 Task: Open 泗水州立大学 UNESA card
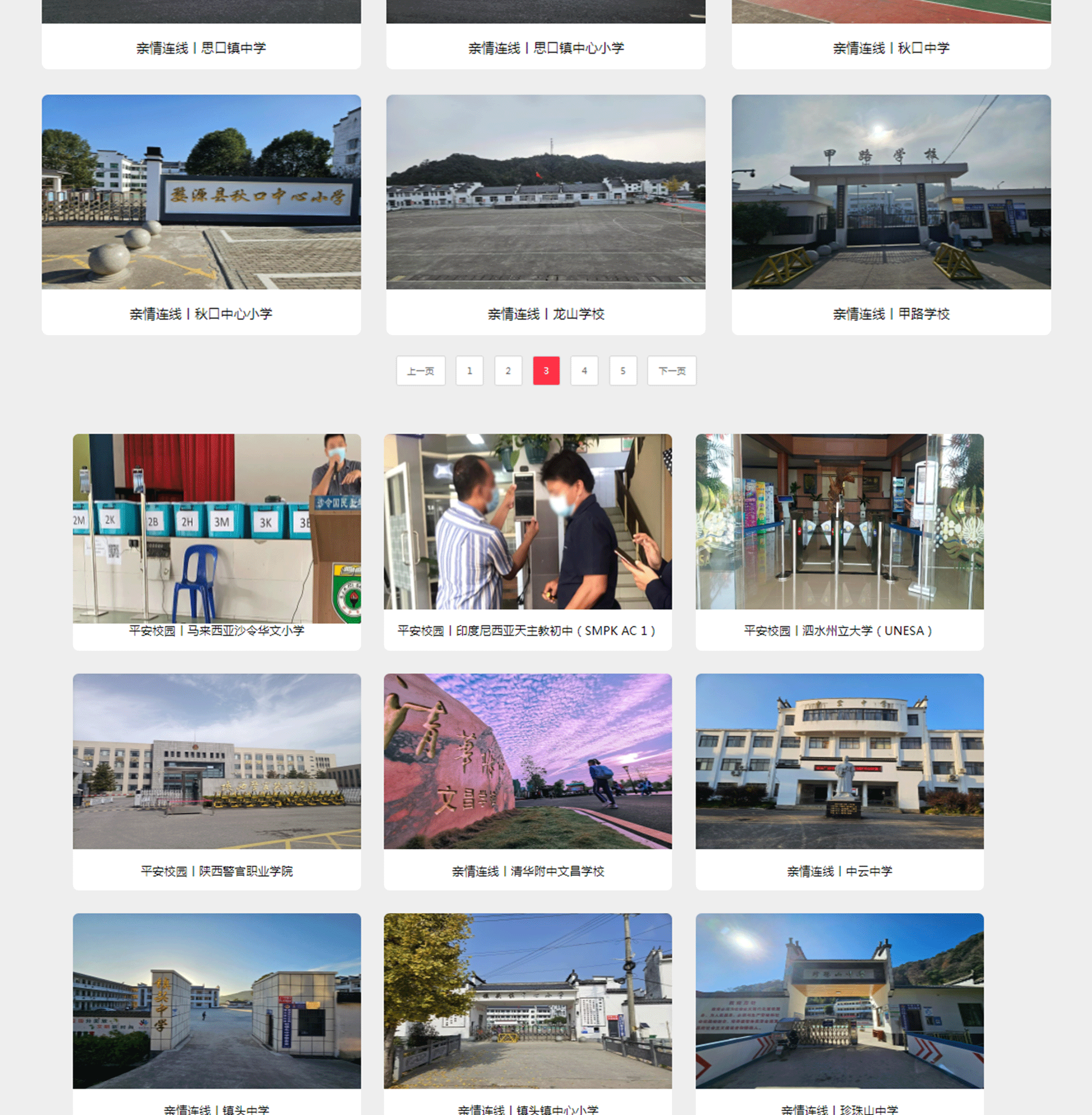[x=839, y=541]
